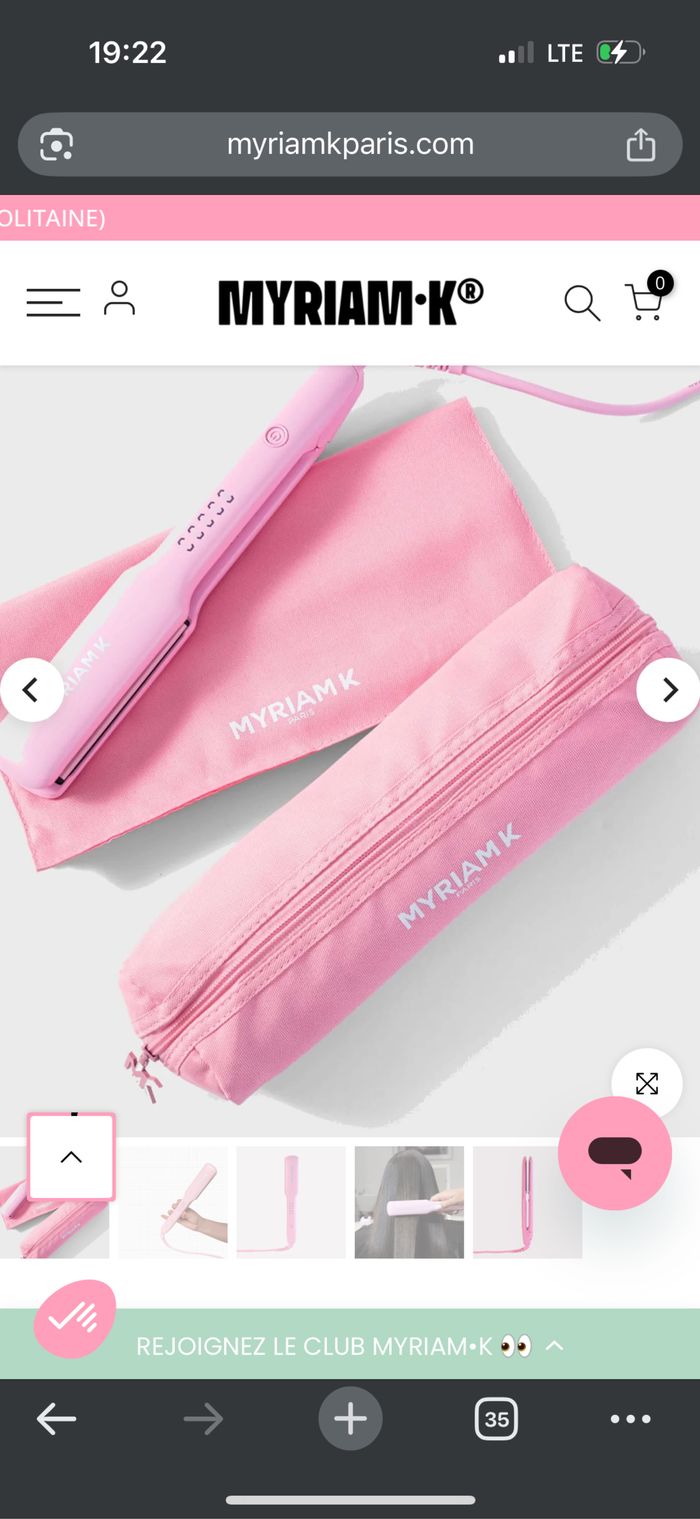
Task: Expand the product image to fullscreen
Action: click(647, 1084)
